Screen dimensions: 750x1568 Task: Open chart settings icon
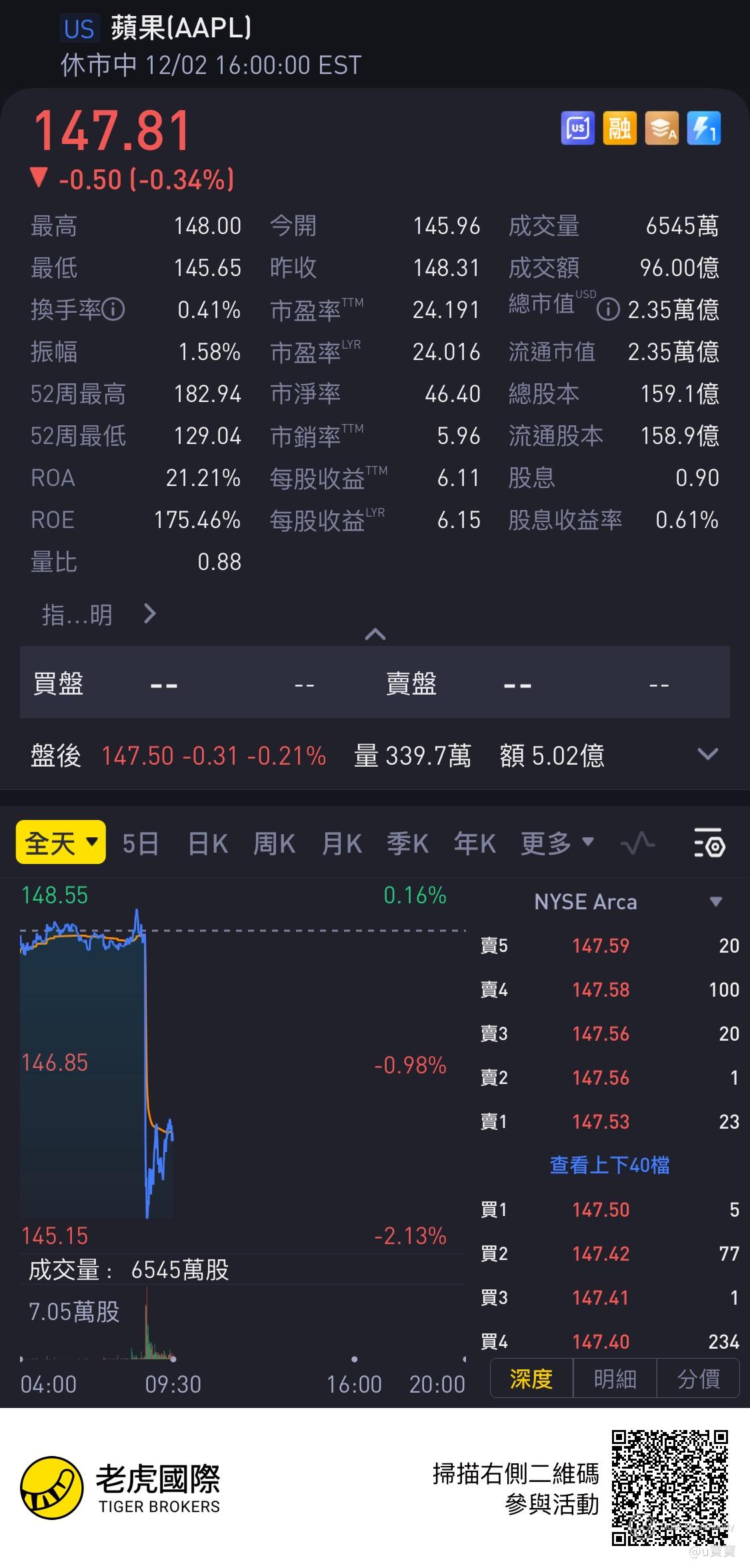pyautogui.click(x=709, y=843)
